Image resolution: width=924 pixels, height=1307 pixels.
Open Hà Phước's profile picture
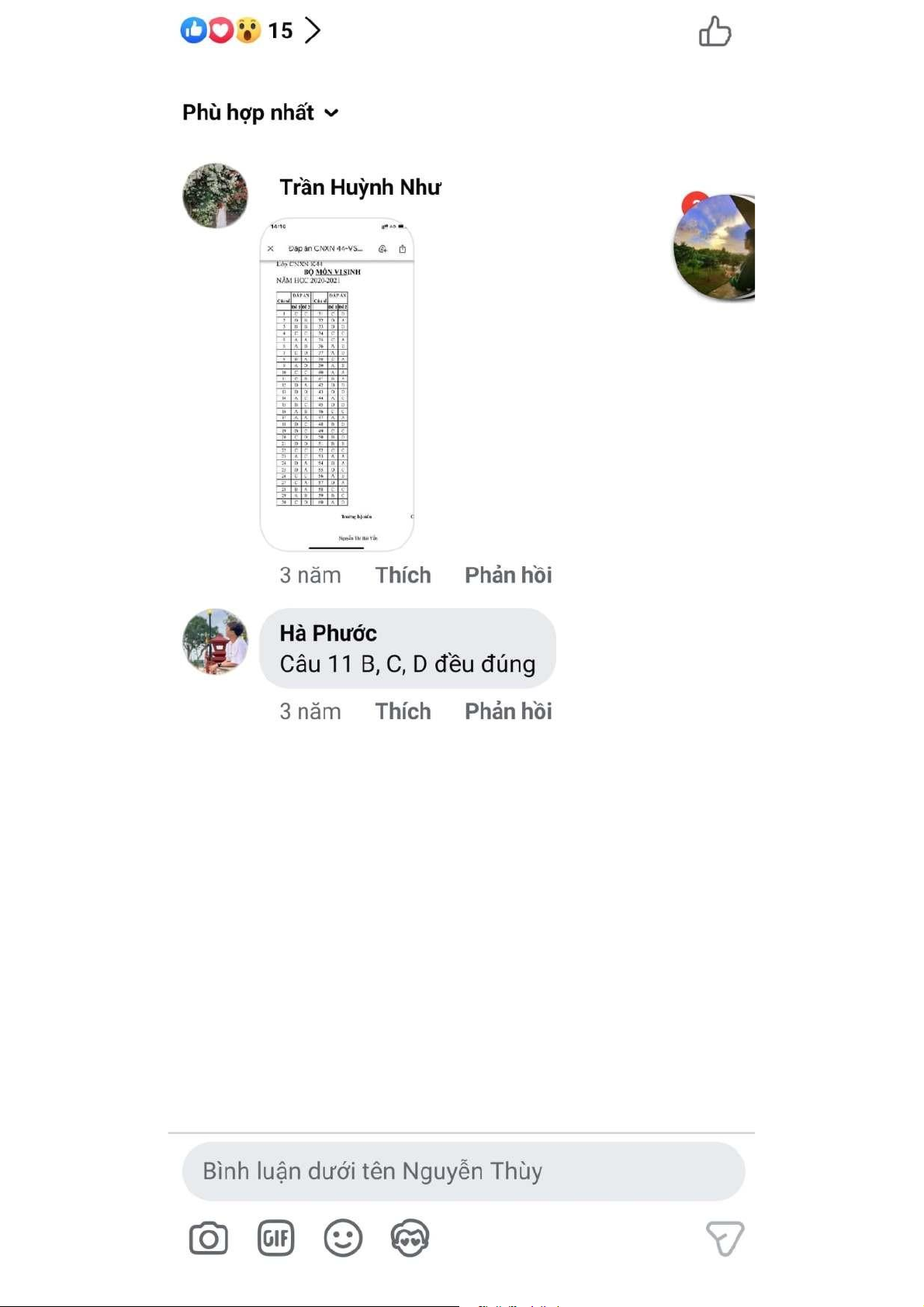[215, 641]
